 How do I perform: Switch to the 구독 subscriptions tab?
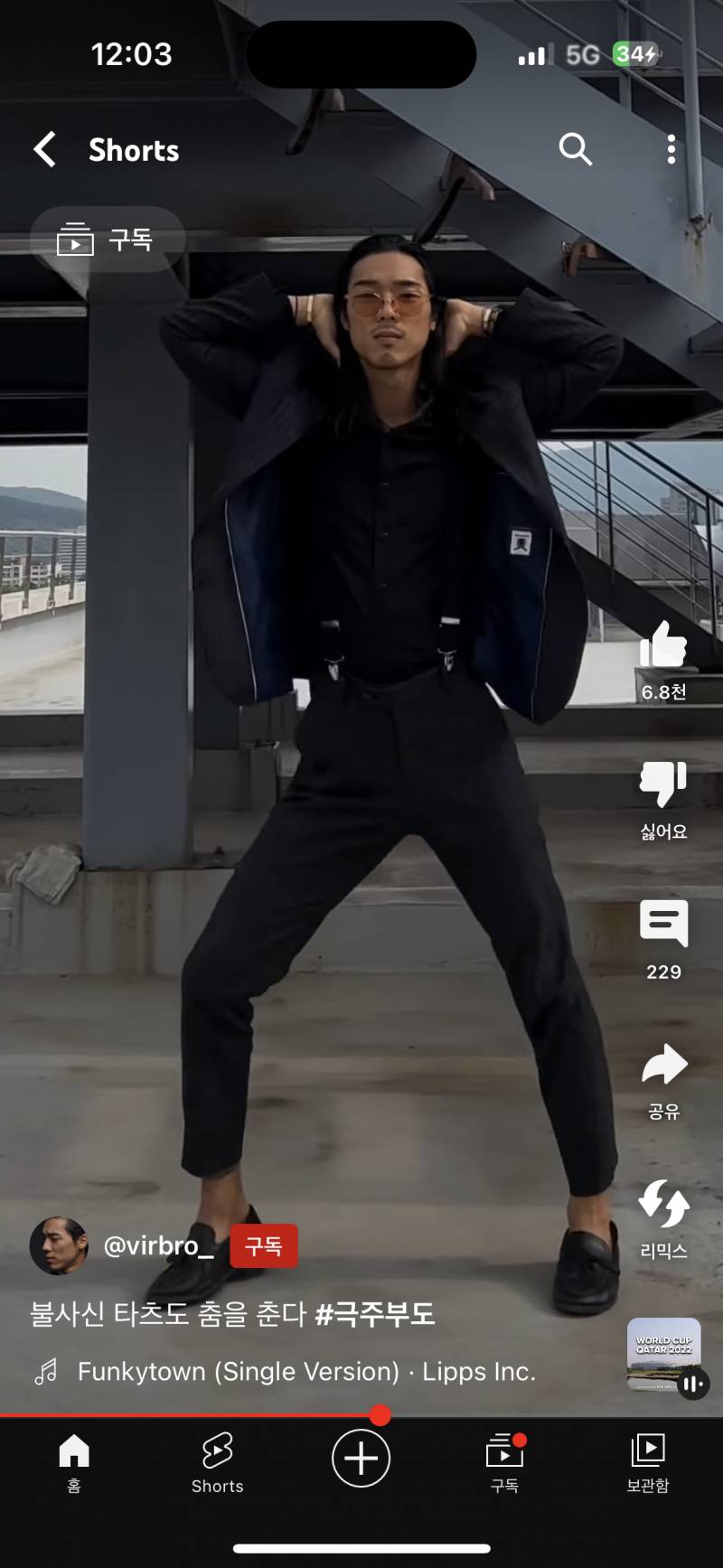pos(504,1462)
